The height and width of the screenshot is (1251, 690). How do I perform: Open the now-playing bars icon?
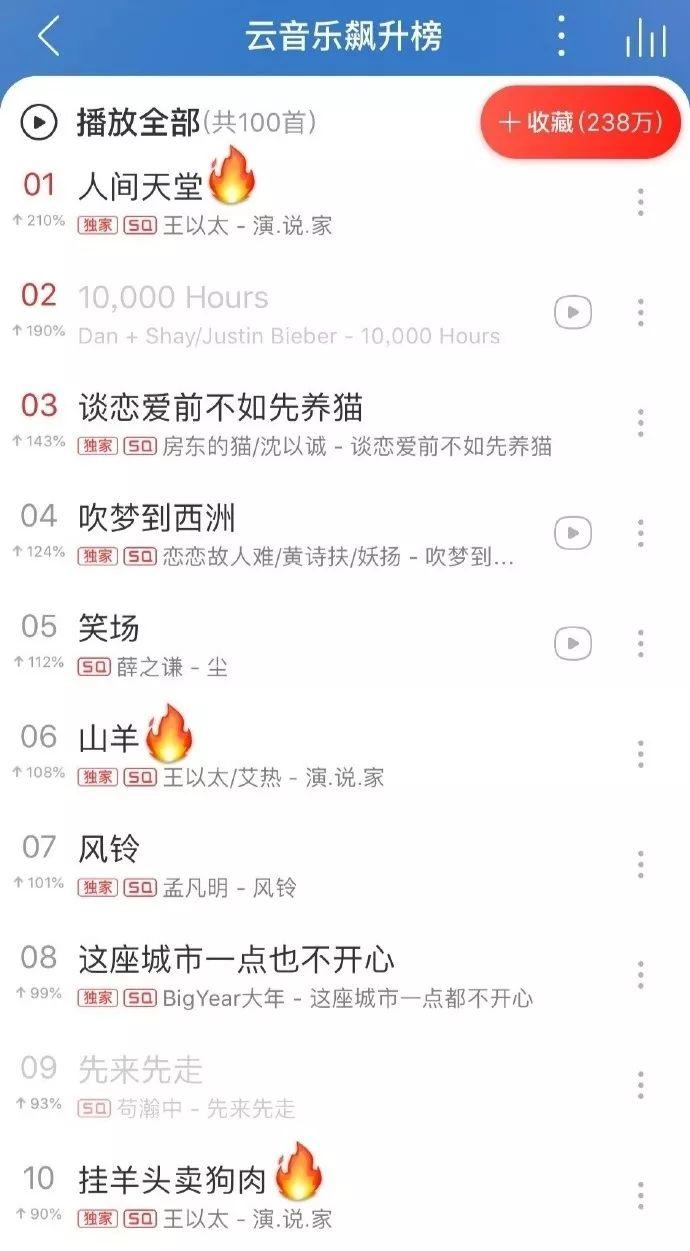645,38
